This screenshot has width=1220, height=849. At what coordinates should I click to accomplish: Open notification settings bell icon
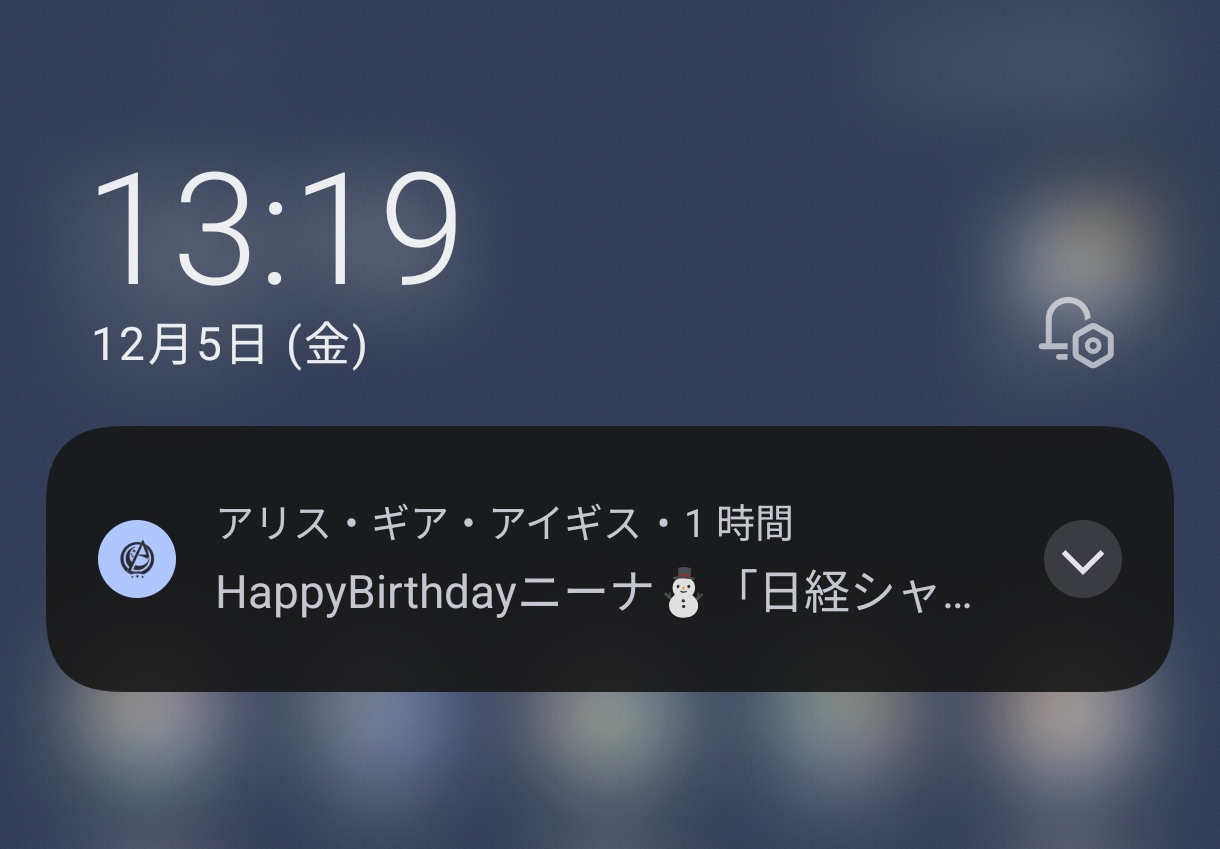pyautogui.click(x=1076, y=334)
